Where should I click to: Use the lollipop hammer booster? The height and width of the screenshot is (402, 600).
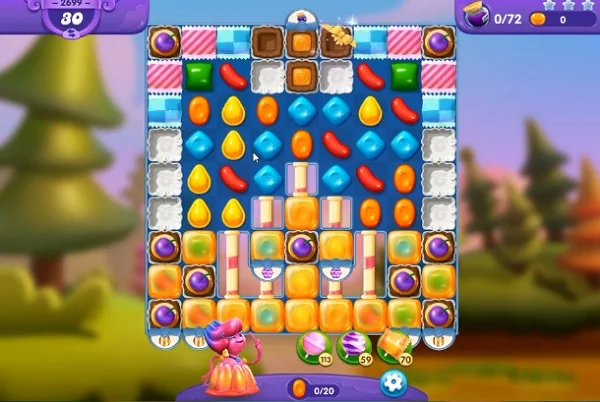tap(313, 345)
